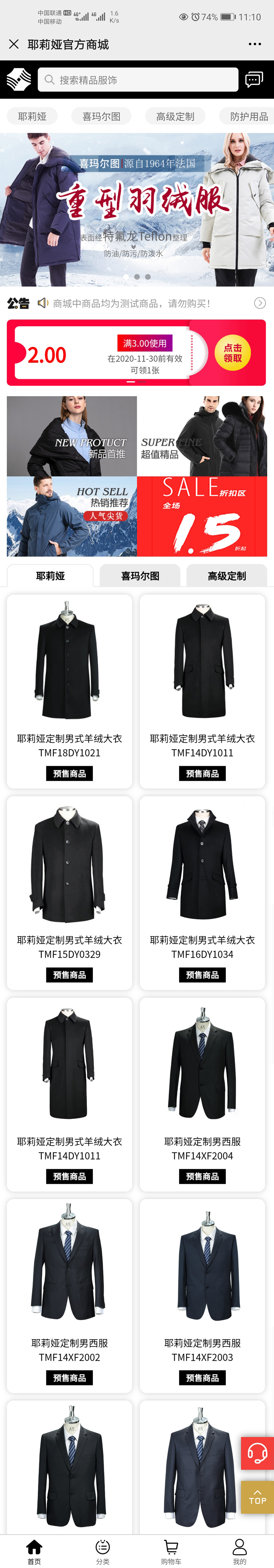Open the 重型羽绒服 banner
The height and width of the screenshot is (1568, 274).
click(137, 209)
